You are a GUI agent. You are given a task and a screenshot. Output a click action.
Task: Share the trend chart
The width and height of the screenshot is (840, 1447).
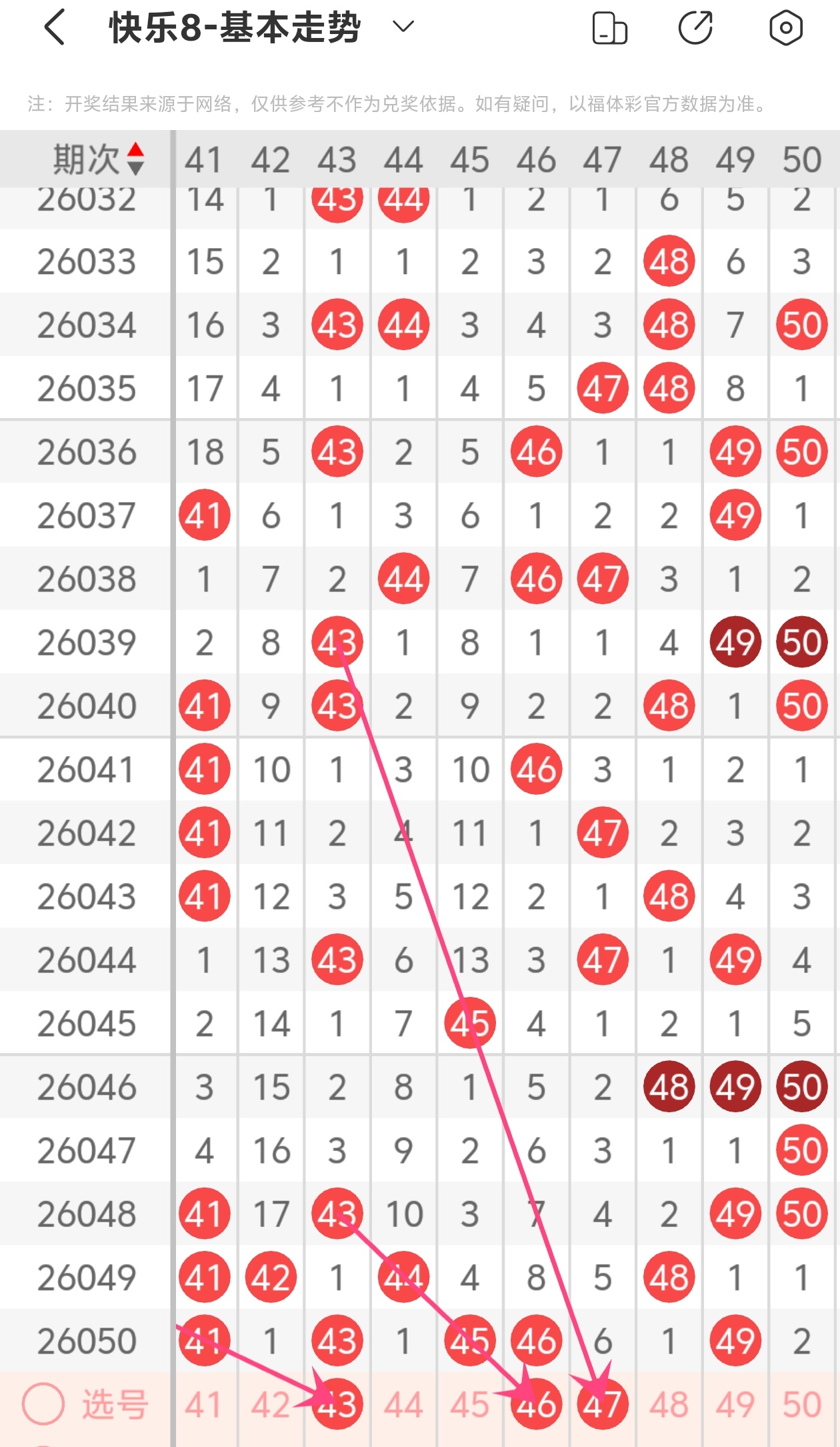pyautogui.click(x=696, y=28)
